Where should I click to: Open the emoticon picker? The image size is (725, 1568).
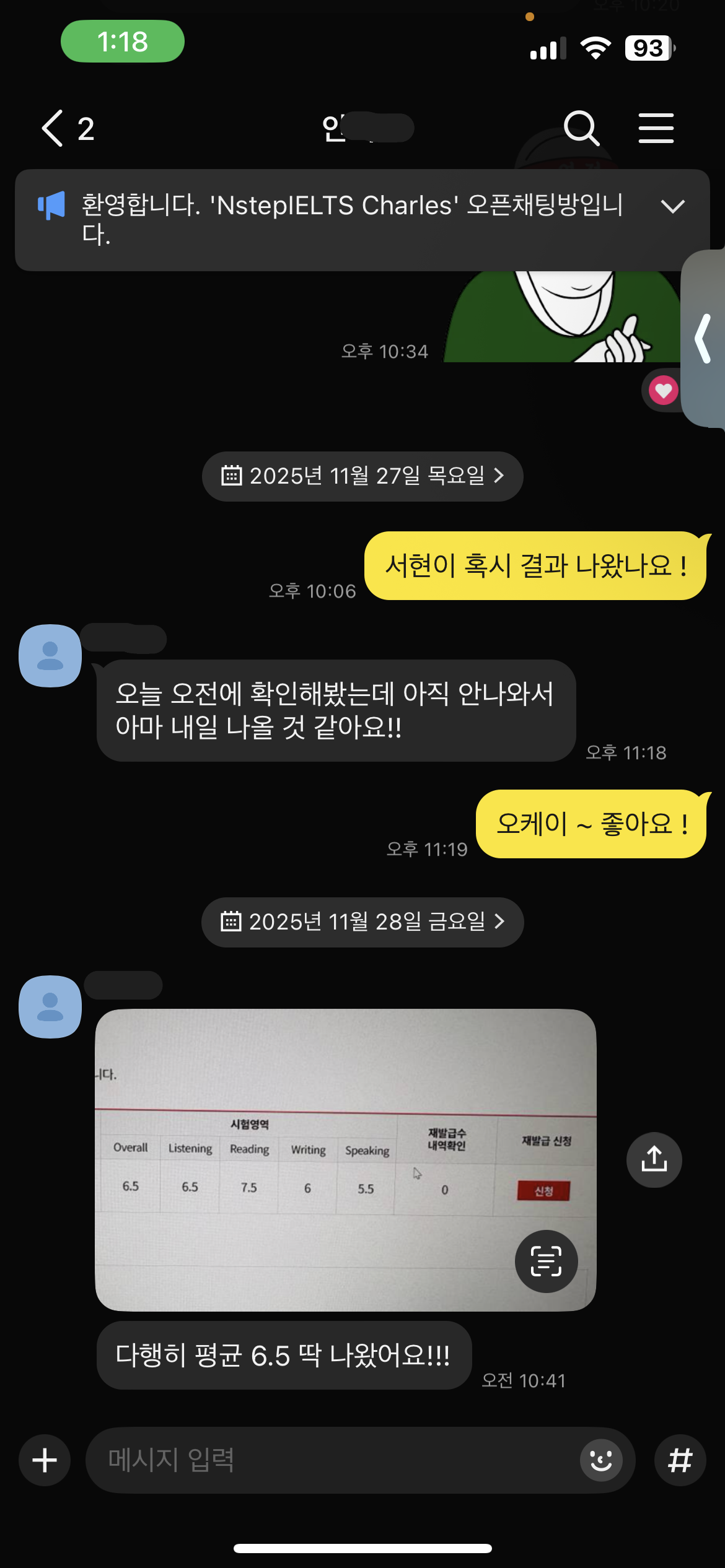pyautogui.click(x=600, y=1460)
